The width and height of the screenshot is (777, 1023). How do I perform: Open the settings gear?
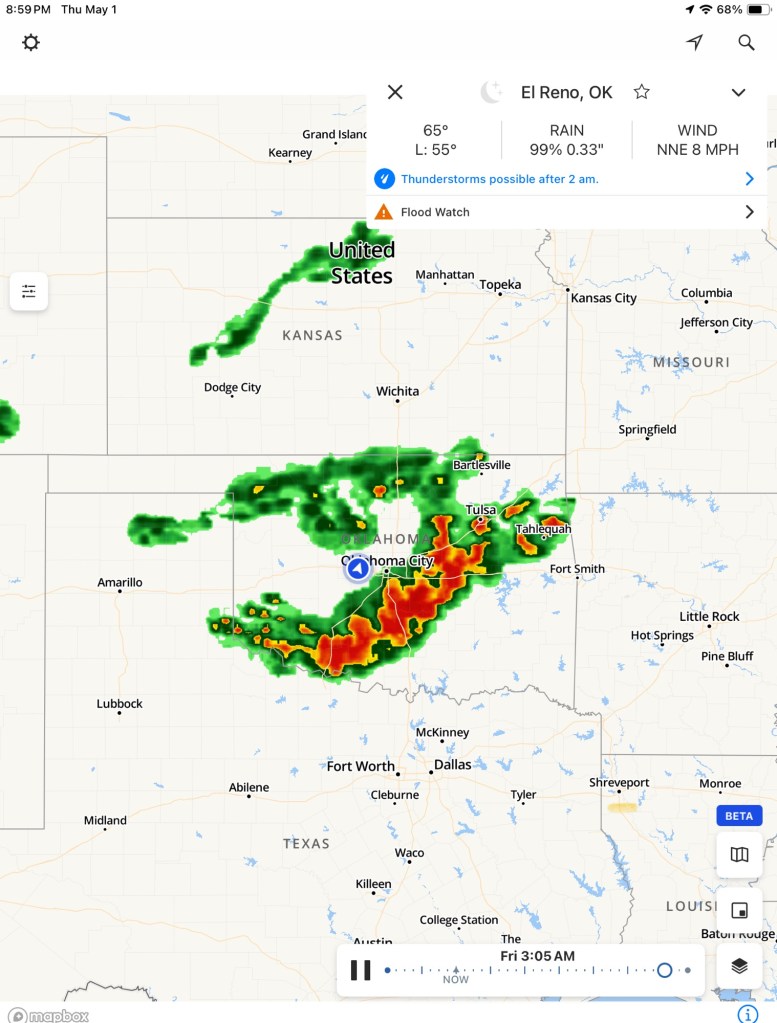(x=31, y=42)
